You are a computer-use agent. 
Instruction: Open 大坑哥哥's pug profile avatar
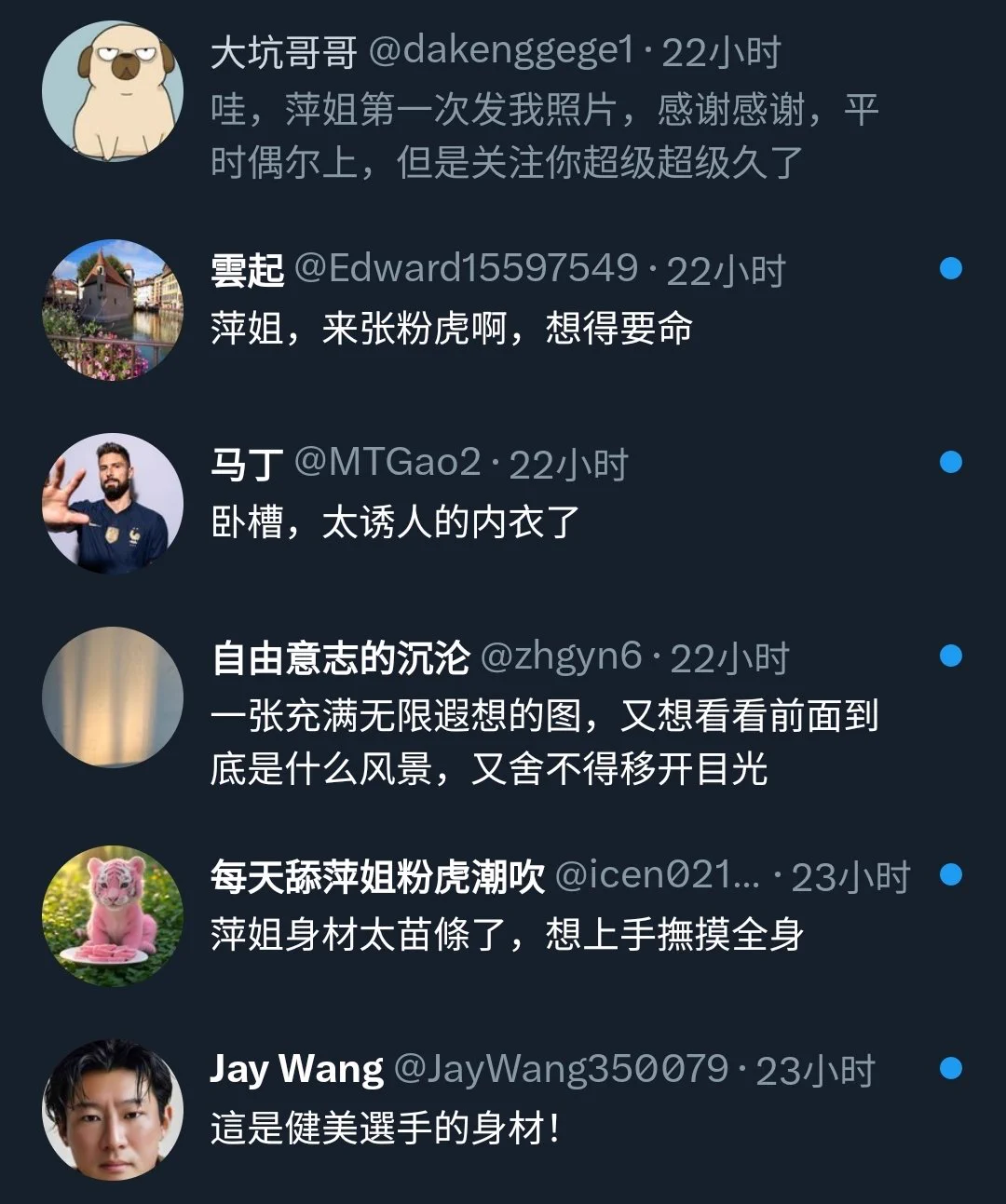pyautogui.click(x=113, y=91)
